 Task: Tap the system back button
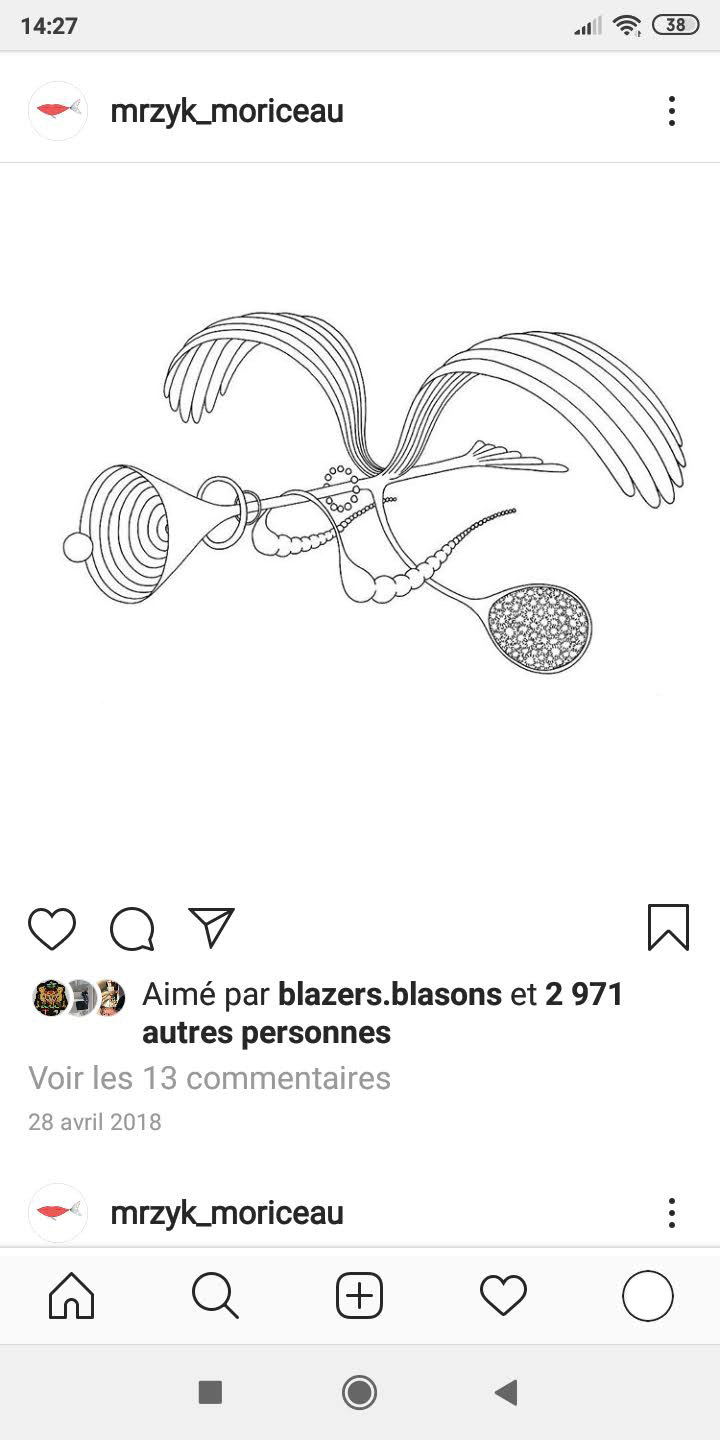pos(507,1392)
